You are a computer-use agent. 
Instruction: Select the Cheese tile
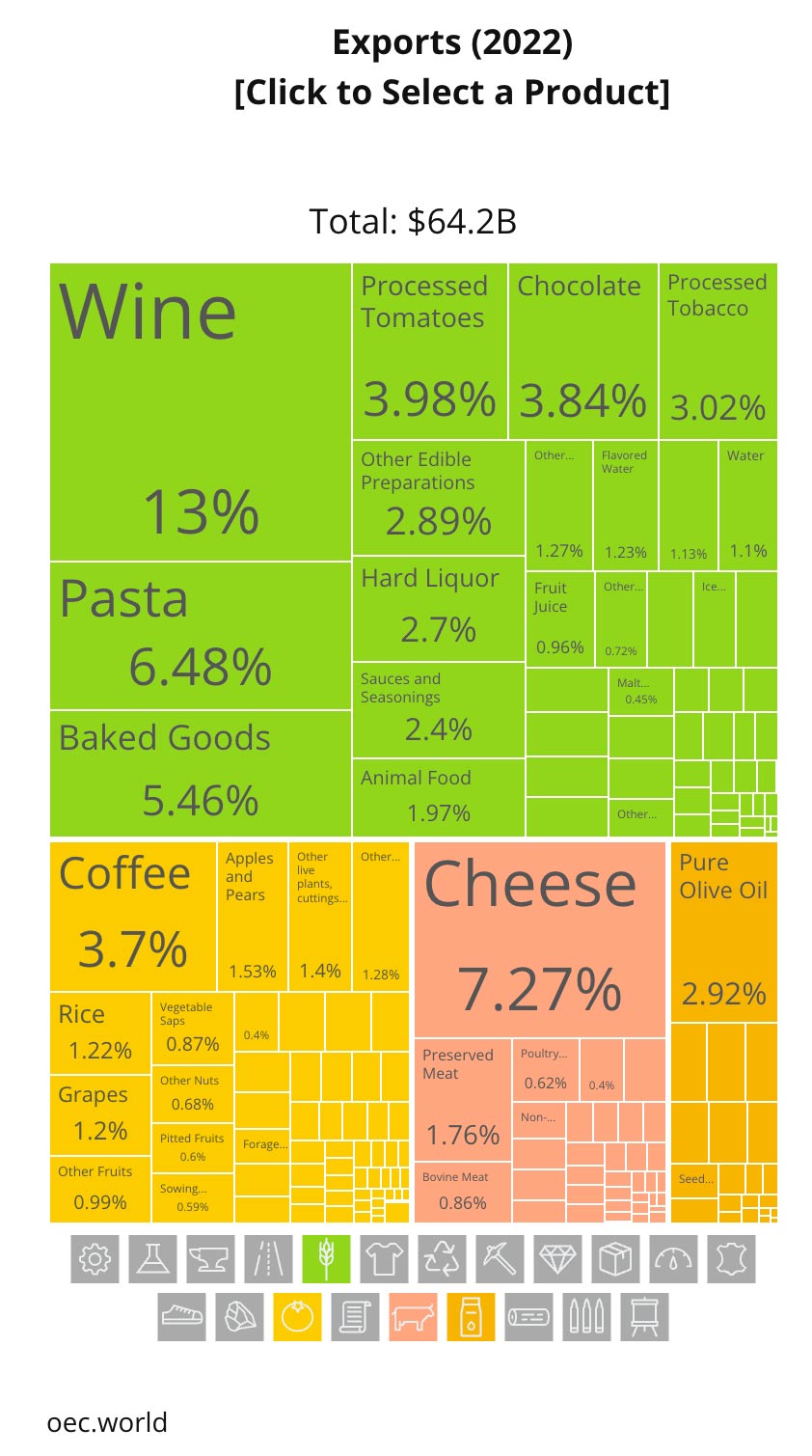(539, 938)
